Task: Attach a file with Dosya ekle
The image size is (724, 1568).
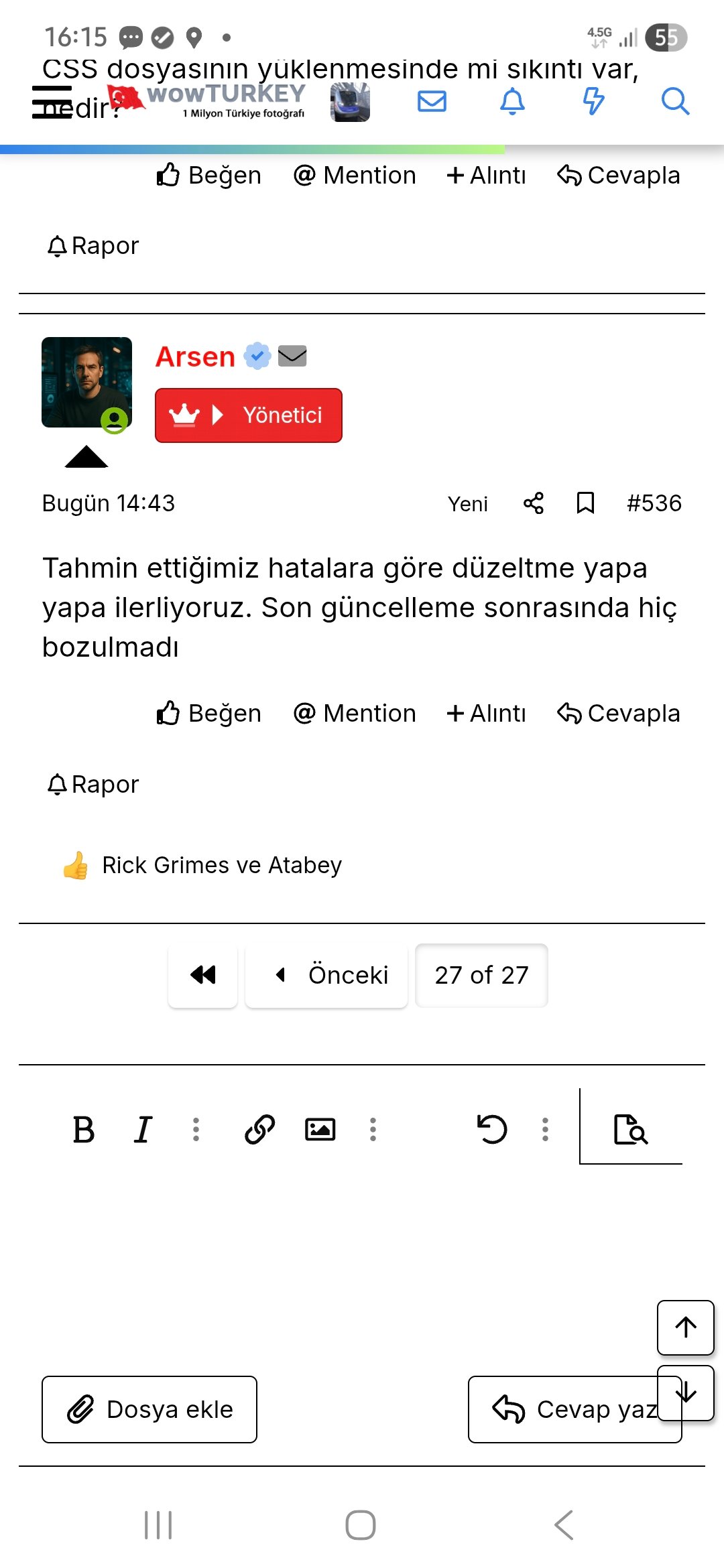Action: click(149, 1409)
